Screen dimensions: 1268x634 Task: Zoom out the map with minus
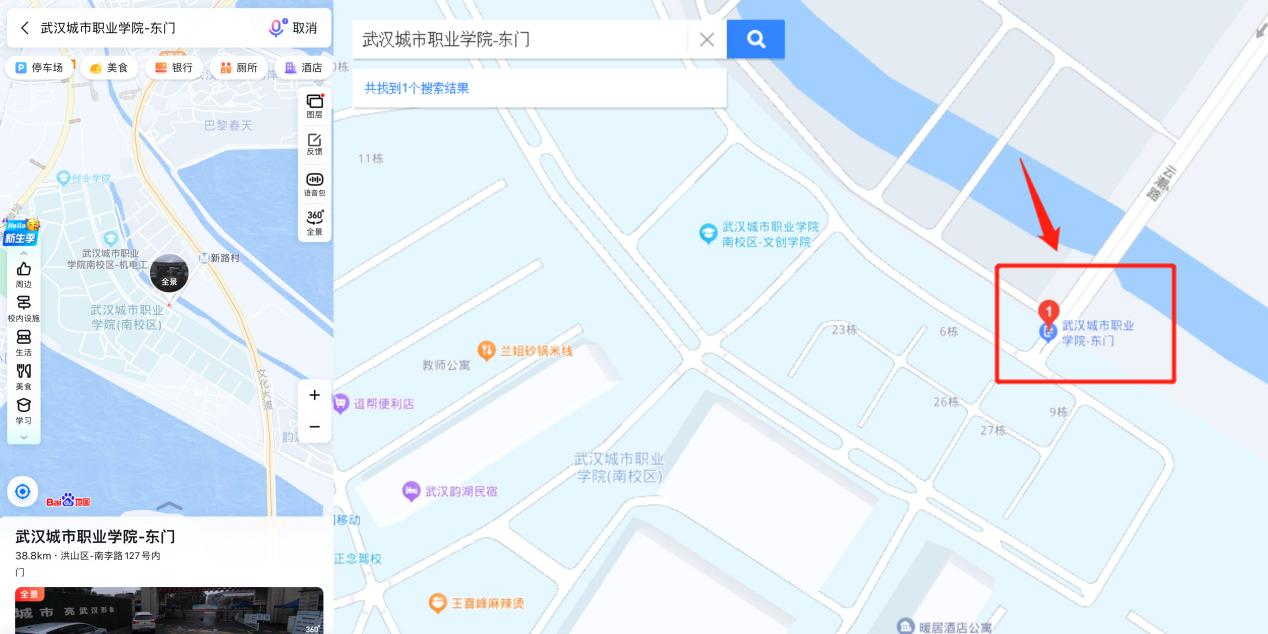pos(314,427)
